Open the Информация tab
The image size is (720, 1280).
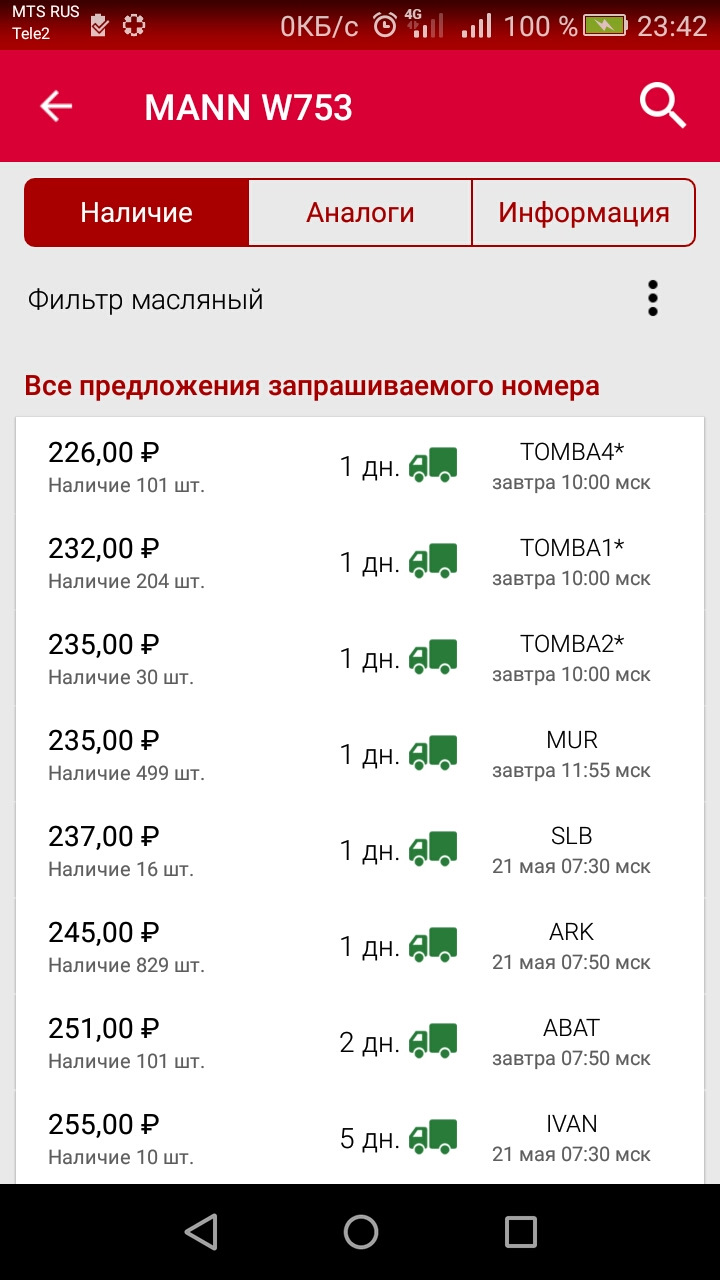tap(583, 212)
